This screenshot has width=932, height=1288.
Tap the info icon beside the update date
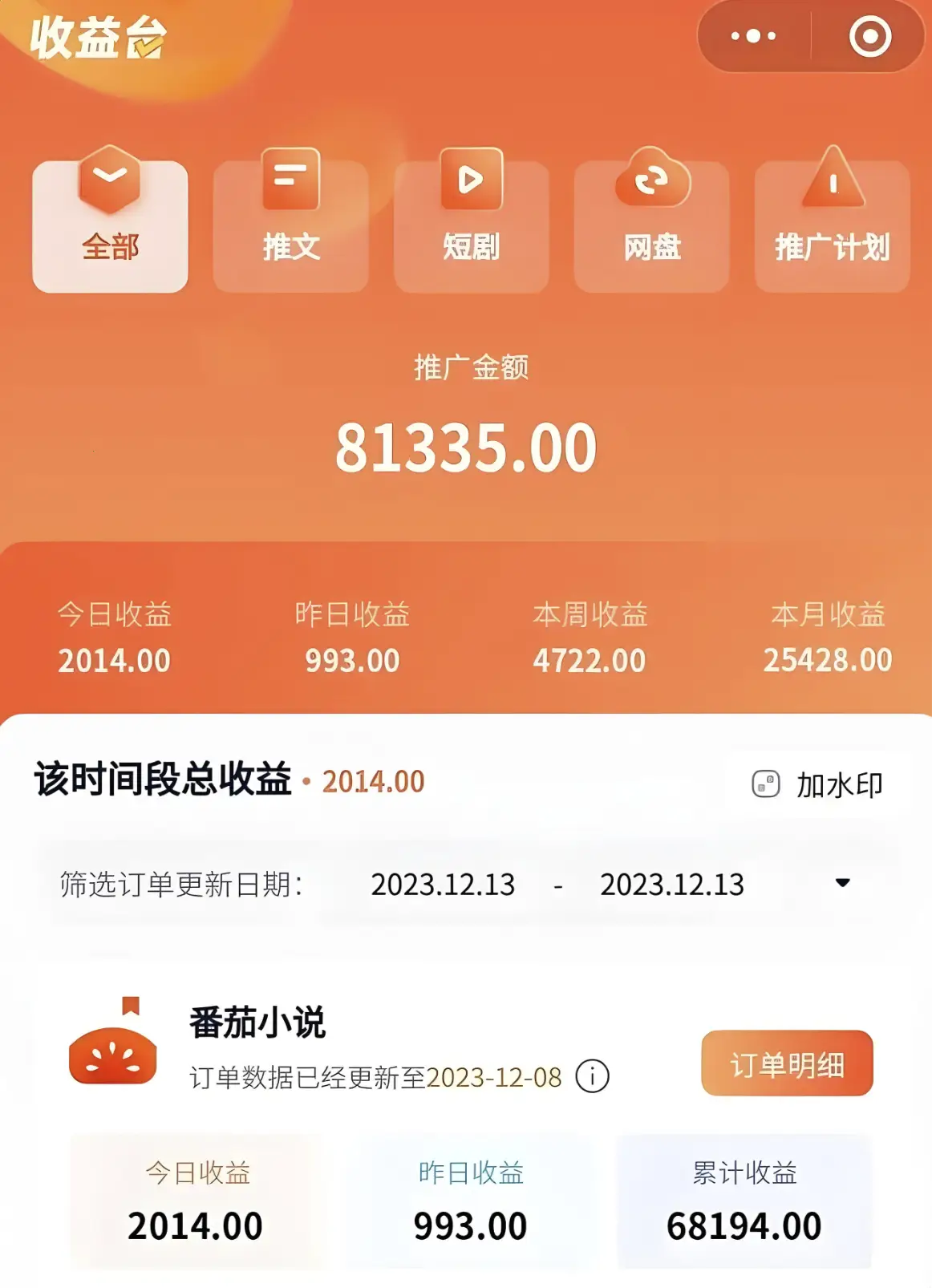[x=593, y=1076]
